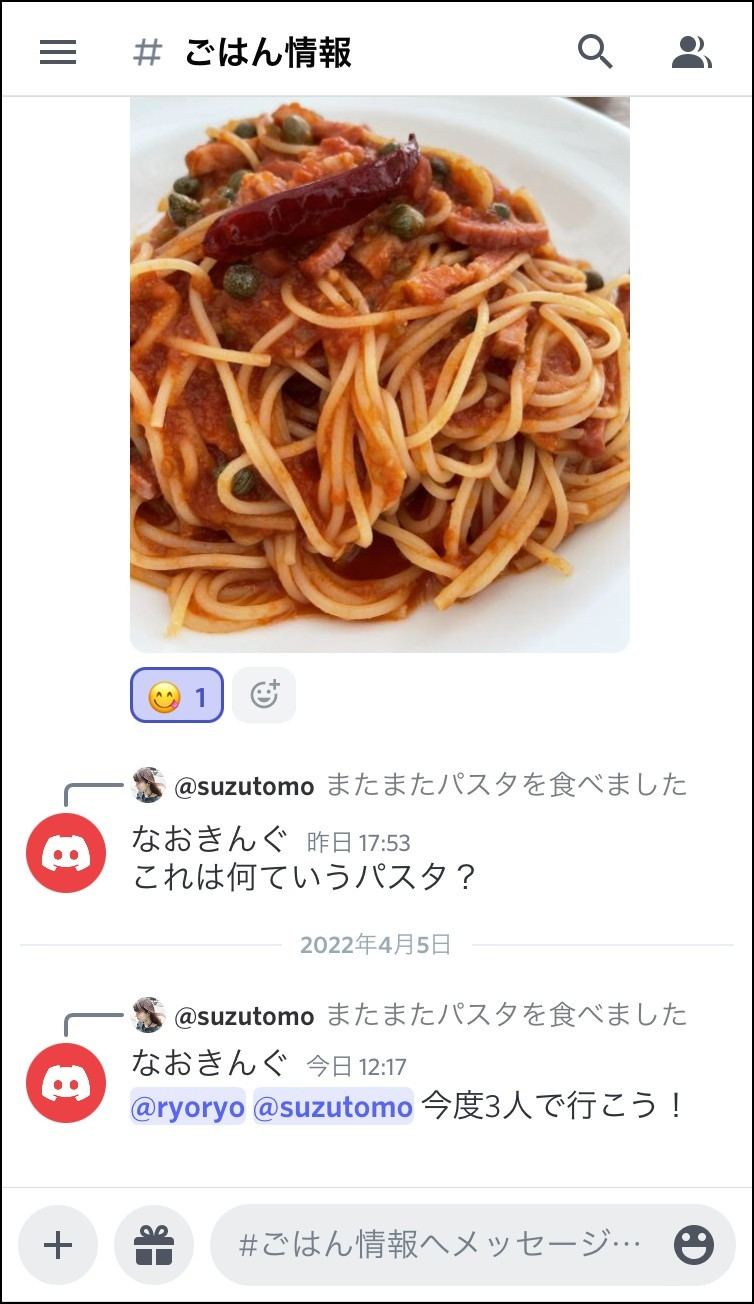Open the plus attachment button

coord(58,1245)
